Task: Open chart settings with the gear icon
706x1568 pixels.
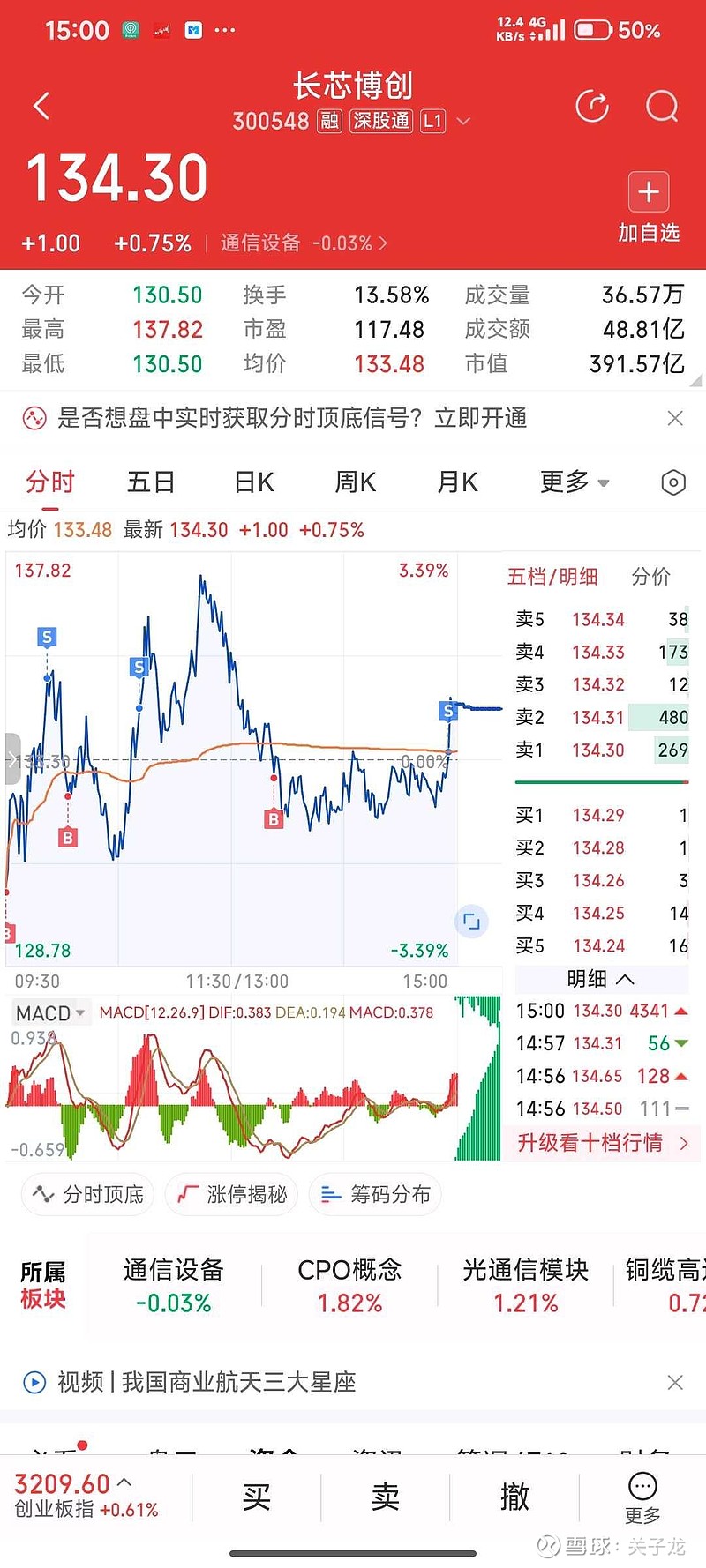Action: [x=675, y=482]
